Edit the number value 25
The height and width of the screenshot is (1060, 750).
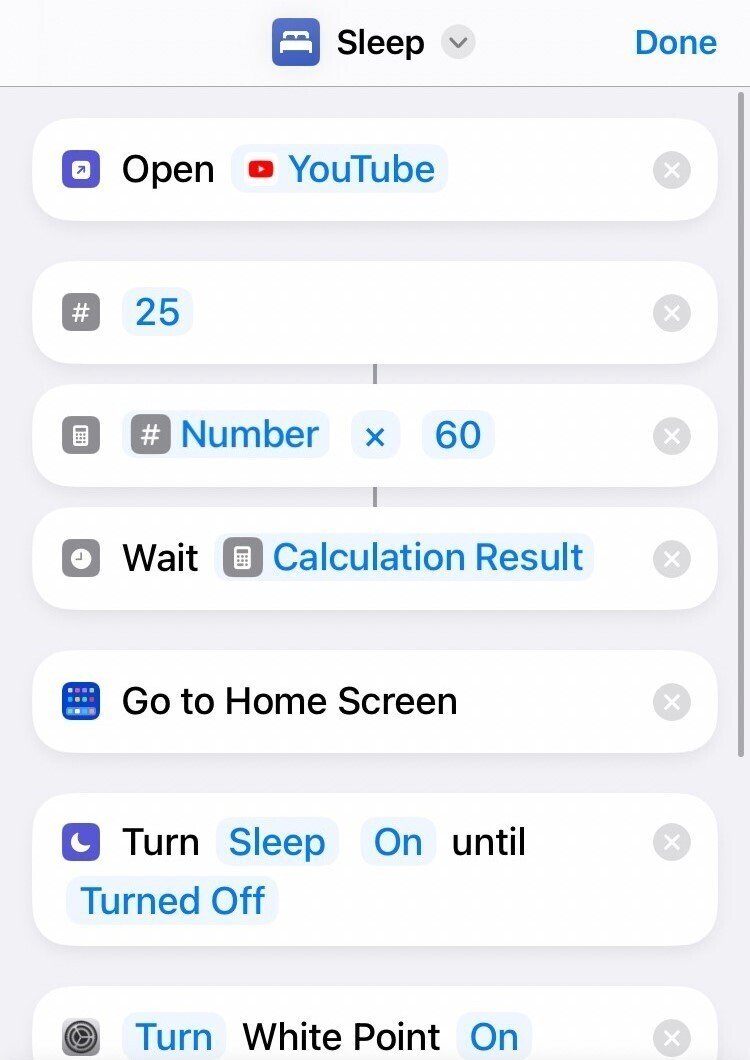[157, 313]
